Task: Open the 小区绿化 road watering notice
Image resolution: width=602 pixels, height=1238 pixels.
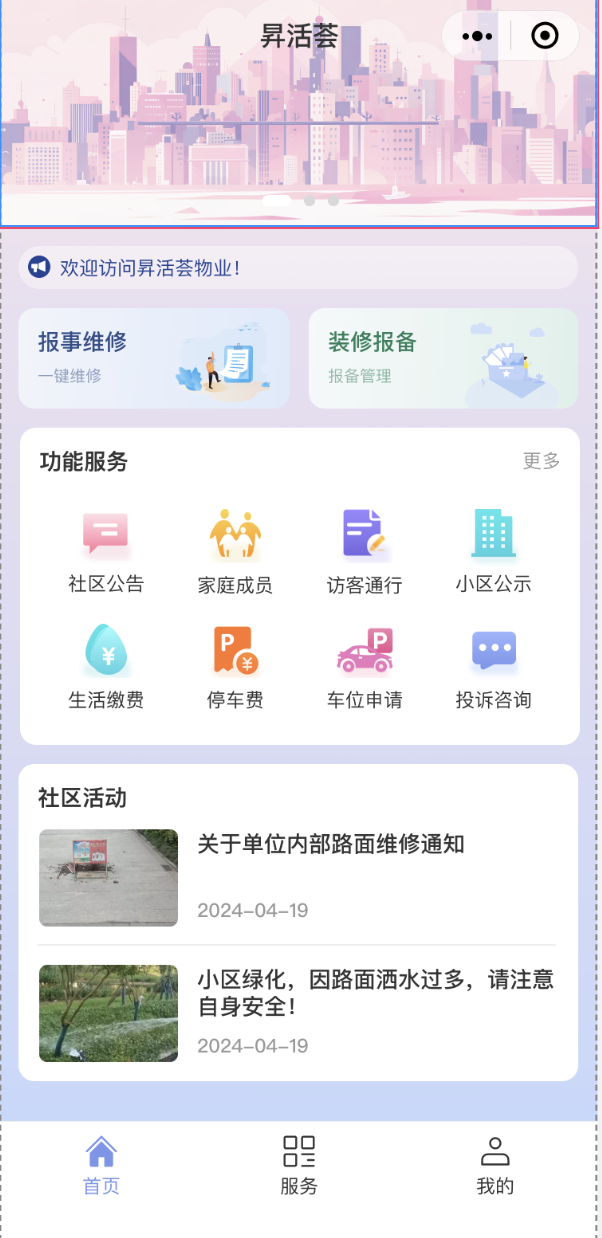Action: [x=298, y=1012]
